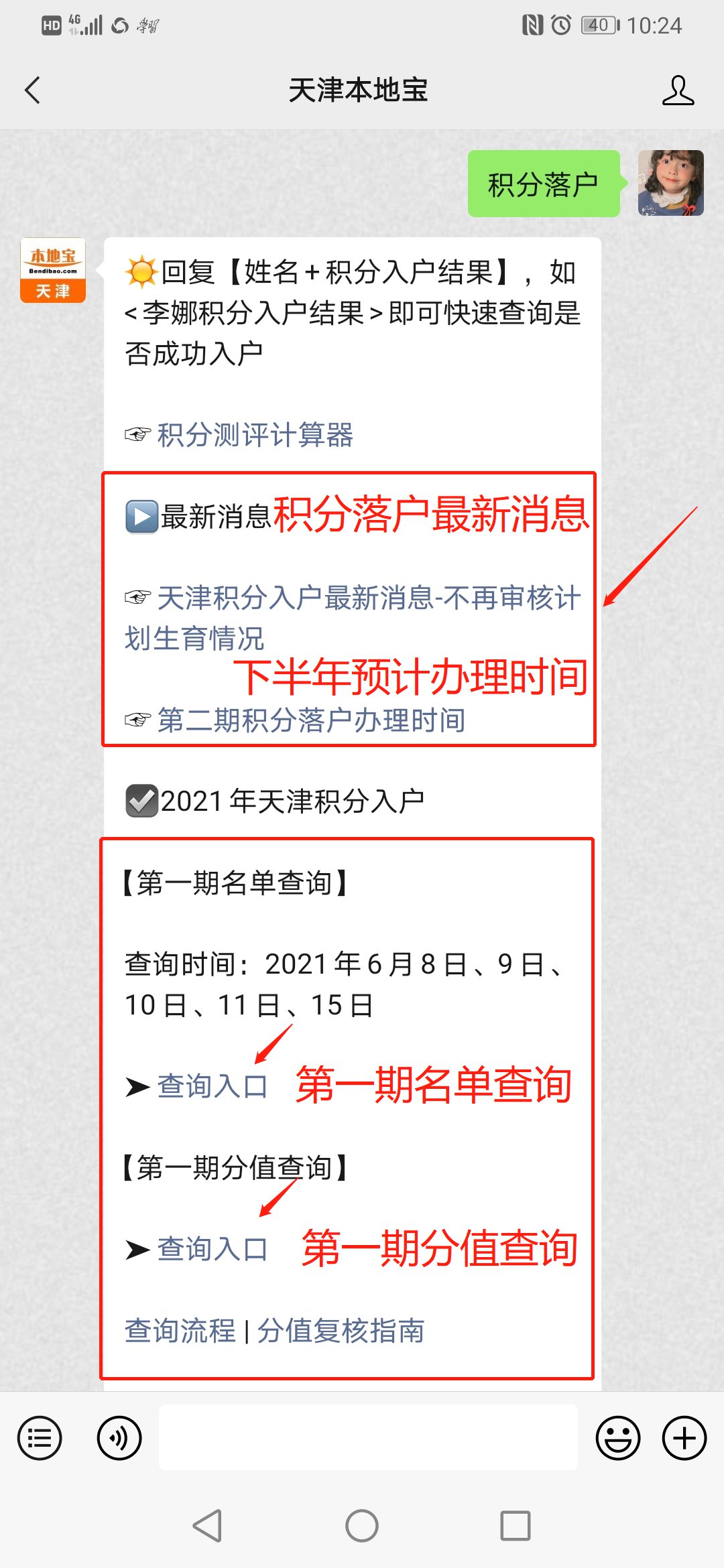Open 分值复核指南 link

pos(341,1331)
